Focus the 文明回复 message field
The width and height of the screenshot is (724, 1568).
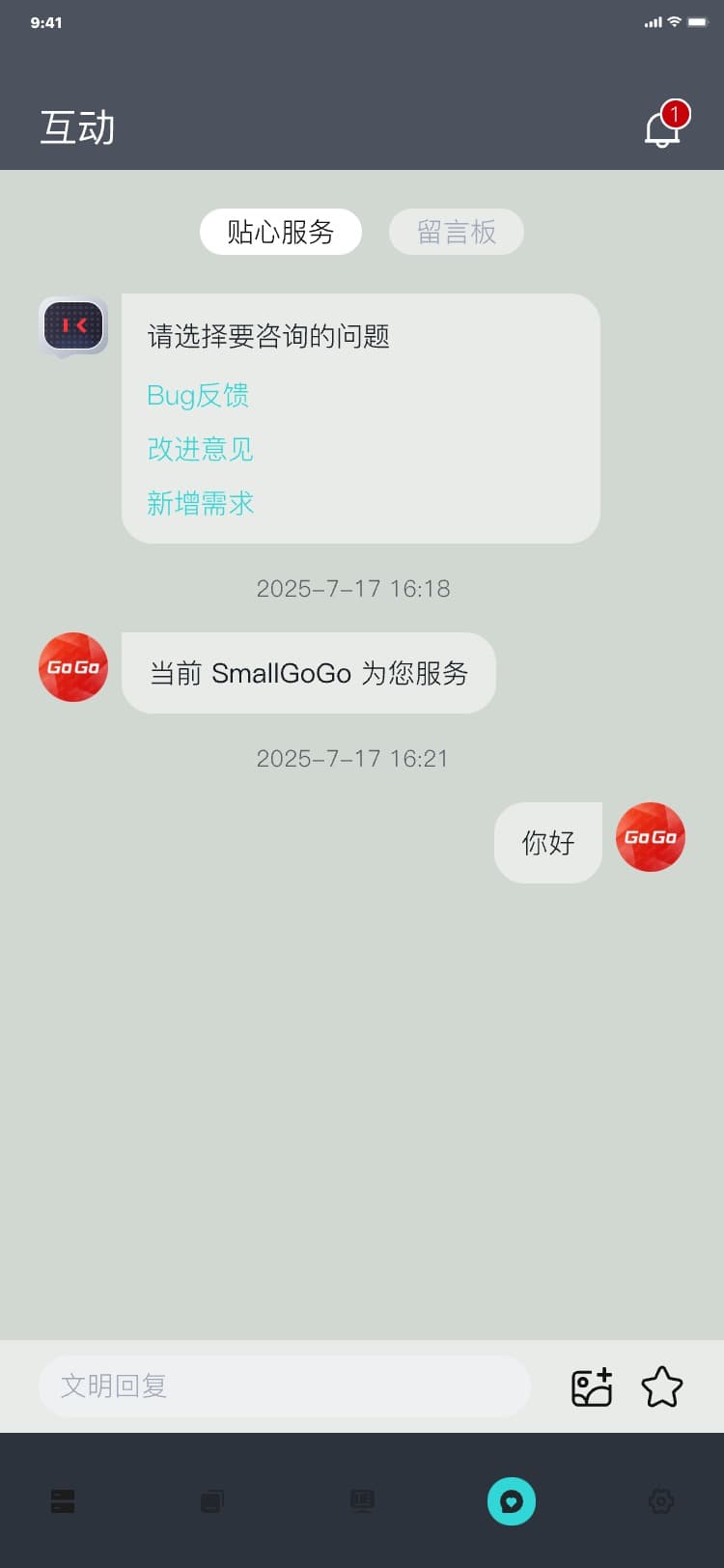[x=285, y=1386]
